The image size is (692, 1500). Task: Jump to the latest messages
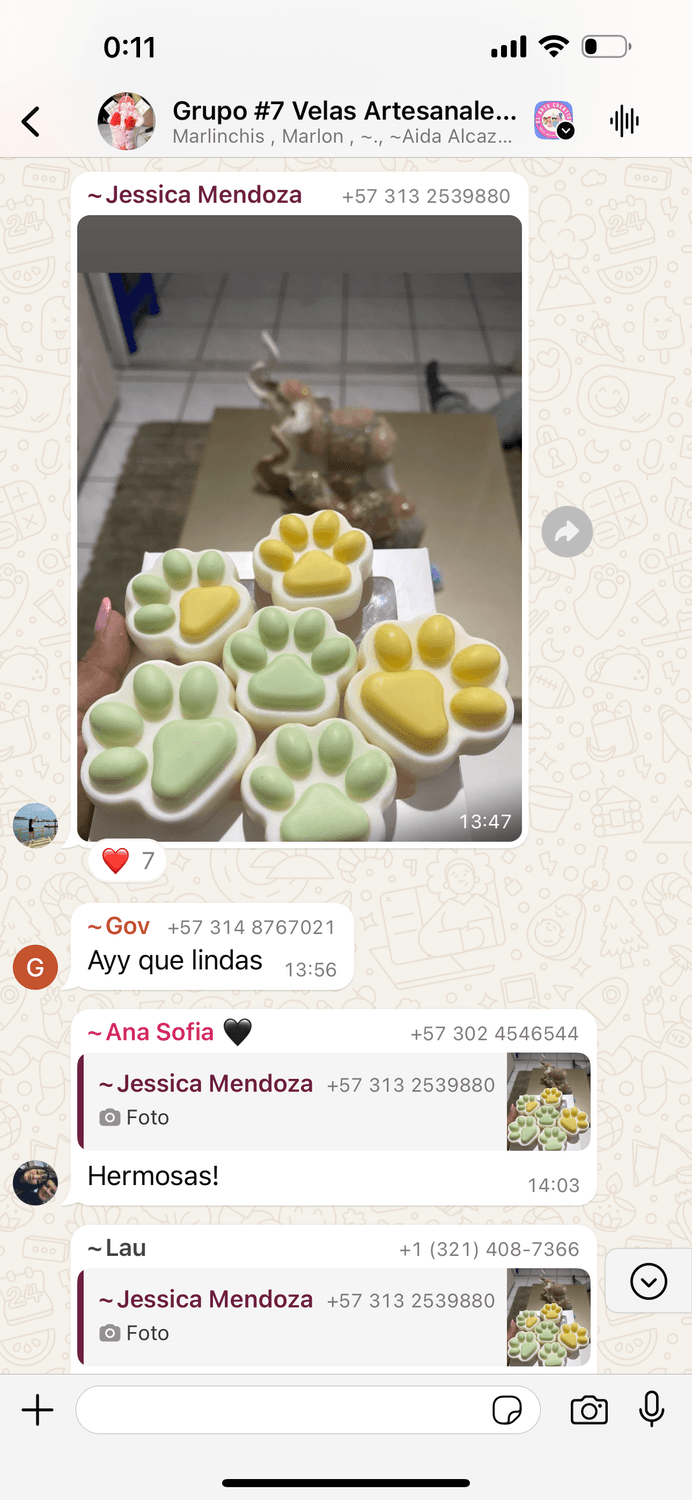pos(648,1281)
